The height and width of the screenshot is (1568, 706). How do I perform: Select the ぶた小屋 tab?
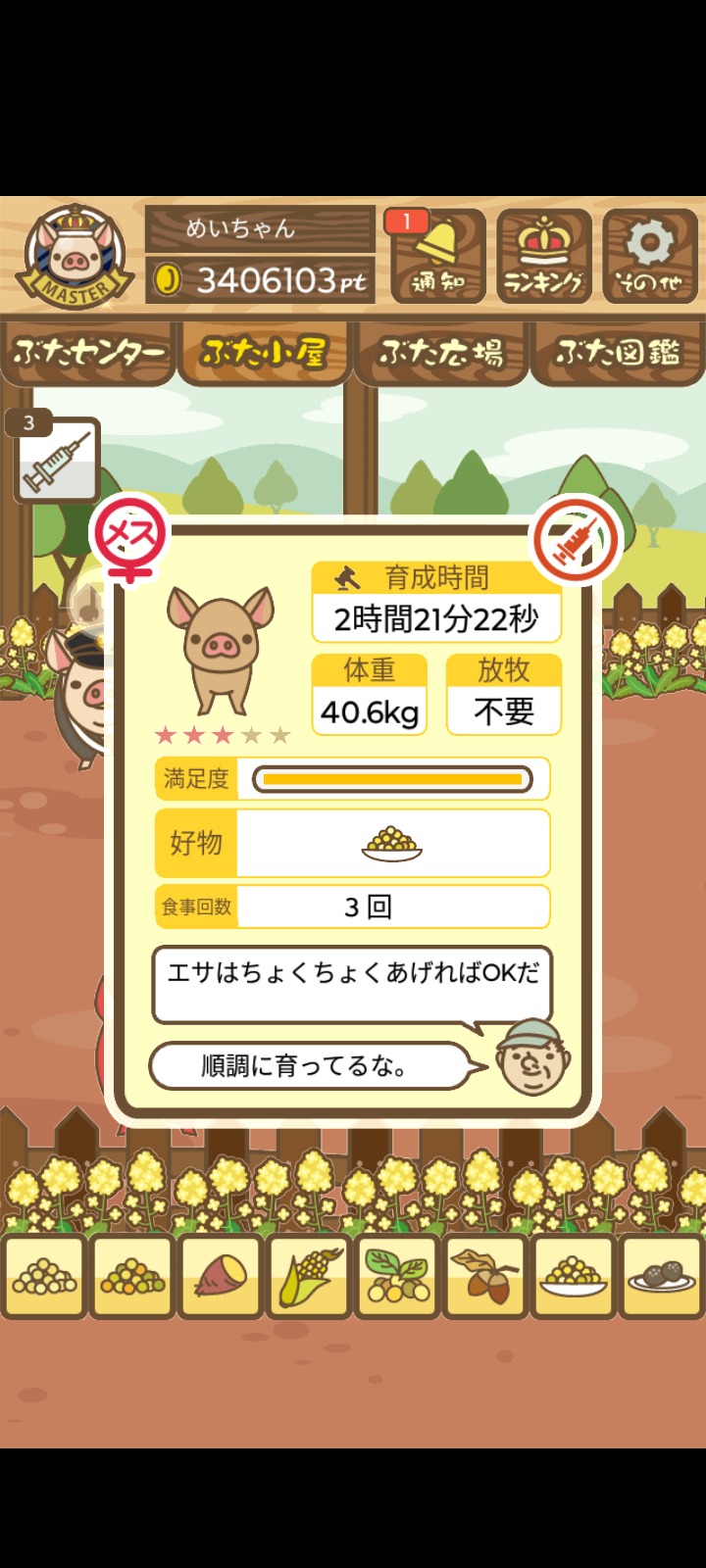263,353
